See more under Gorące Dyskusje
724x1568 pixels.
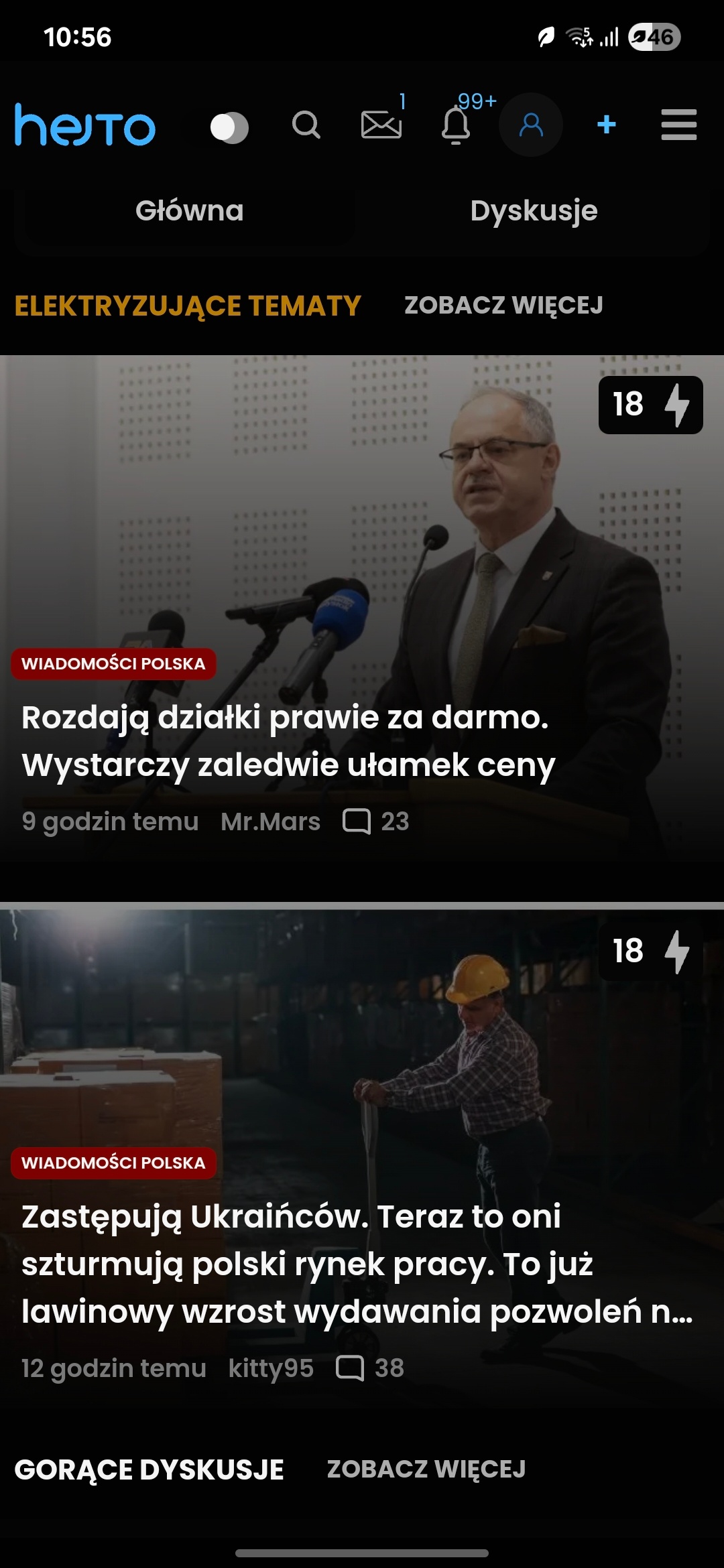pyautogui.click(x=426, y=1469)
